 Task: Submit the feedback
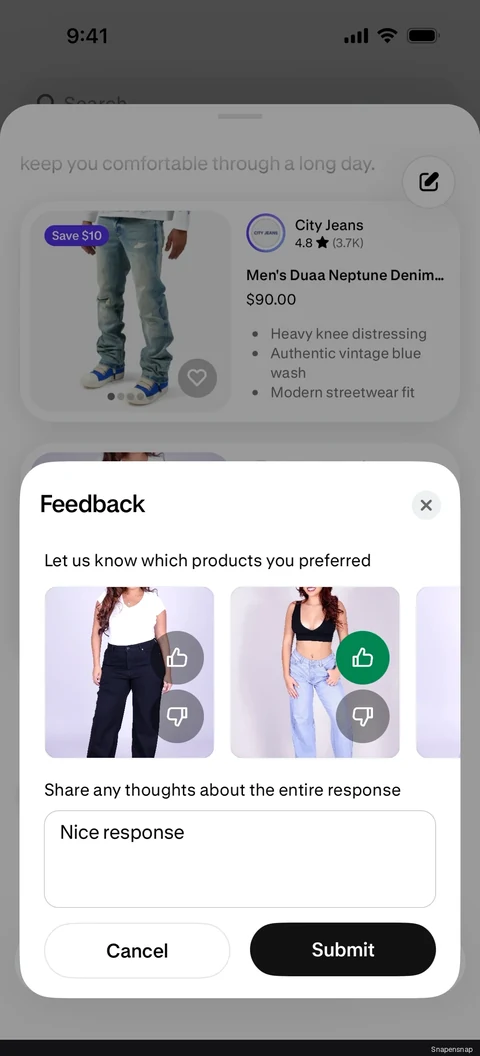tap(343, 950)
